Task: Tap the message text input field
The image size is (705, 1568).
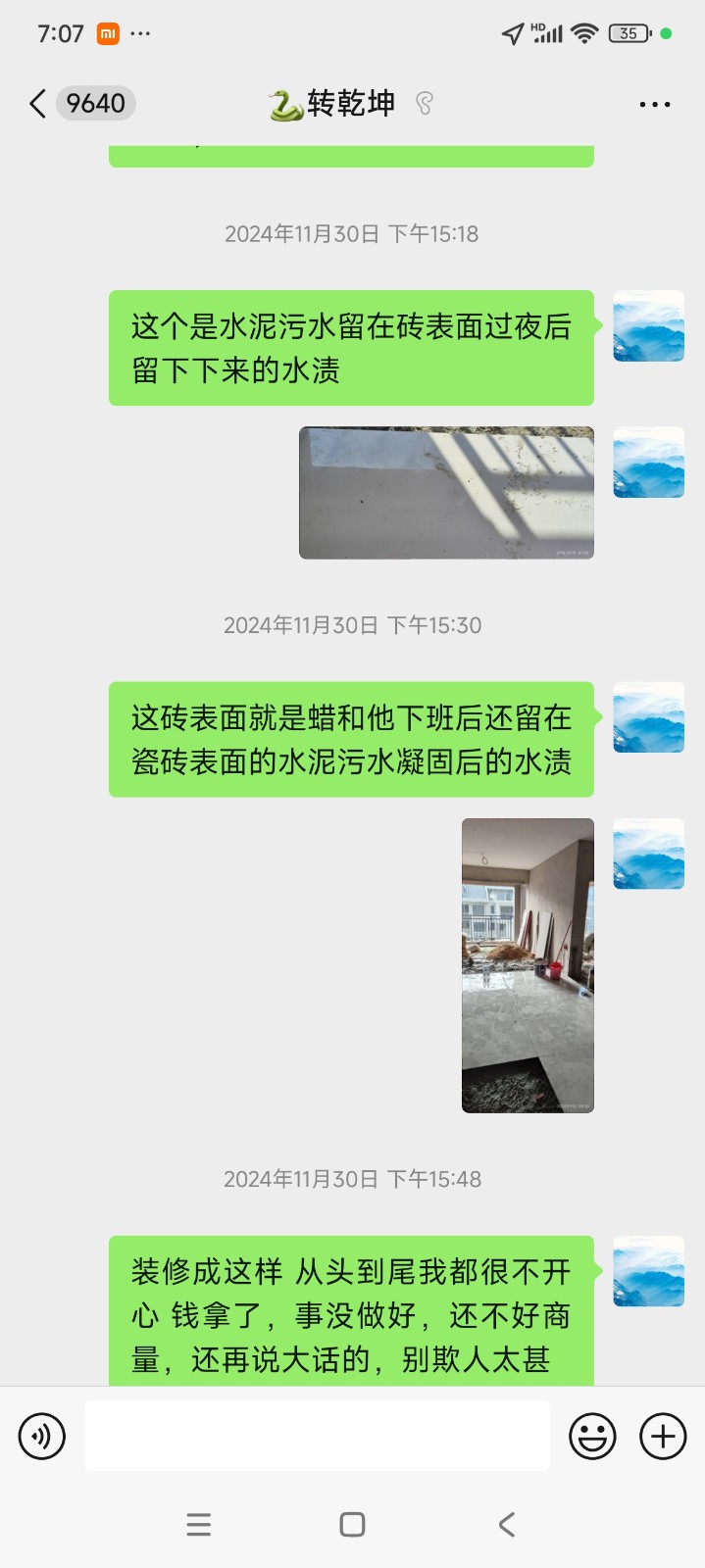Action: pos(317,1436)
